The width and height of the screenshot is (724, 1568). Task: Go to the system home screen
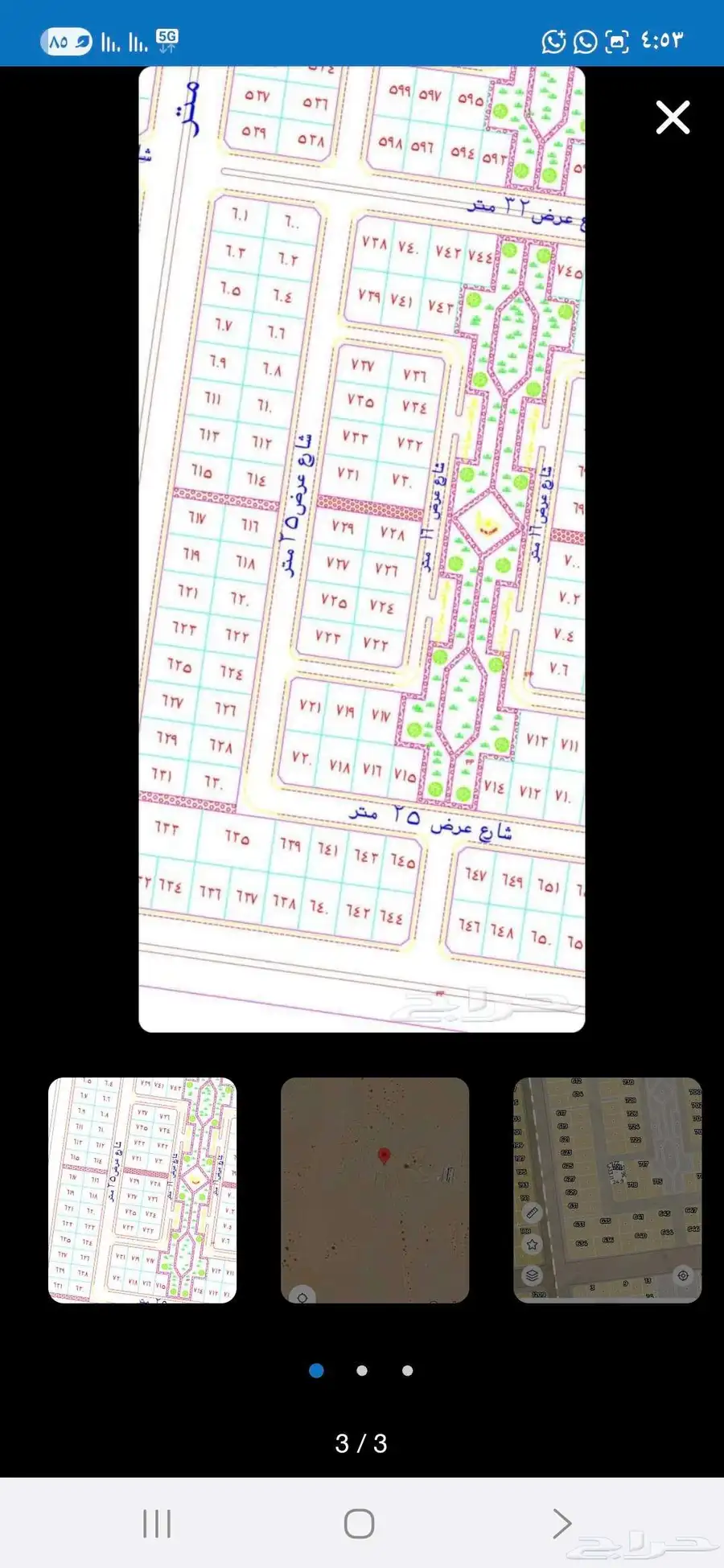tap(359, 1523)
